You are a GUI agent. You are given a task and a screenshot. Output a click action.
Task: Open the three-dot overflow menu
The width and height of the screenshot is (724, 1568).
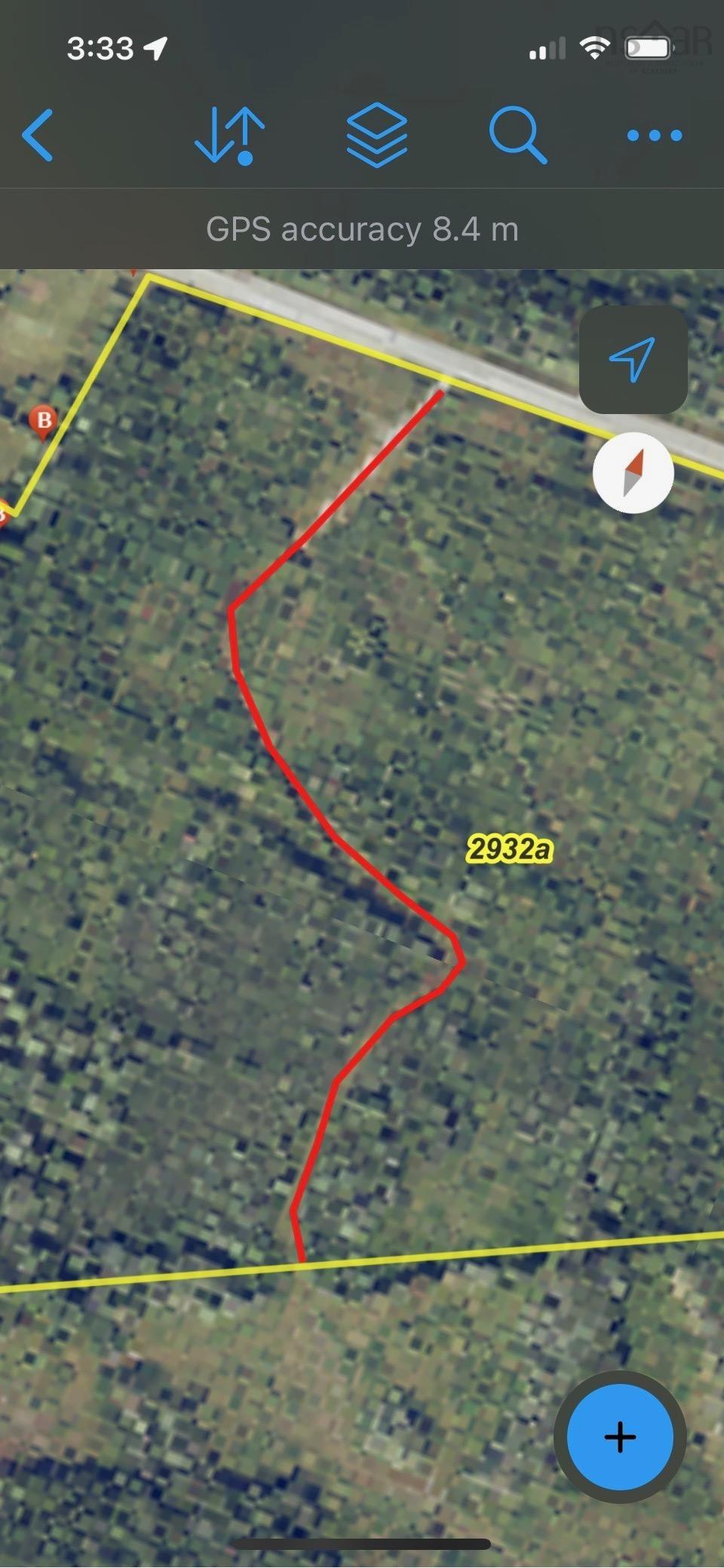655,136
